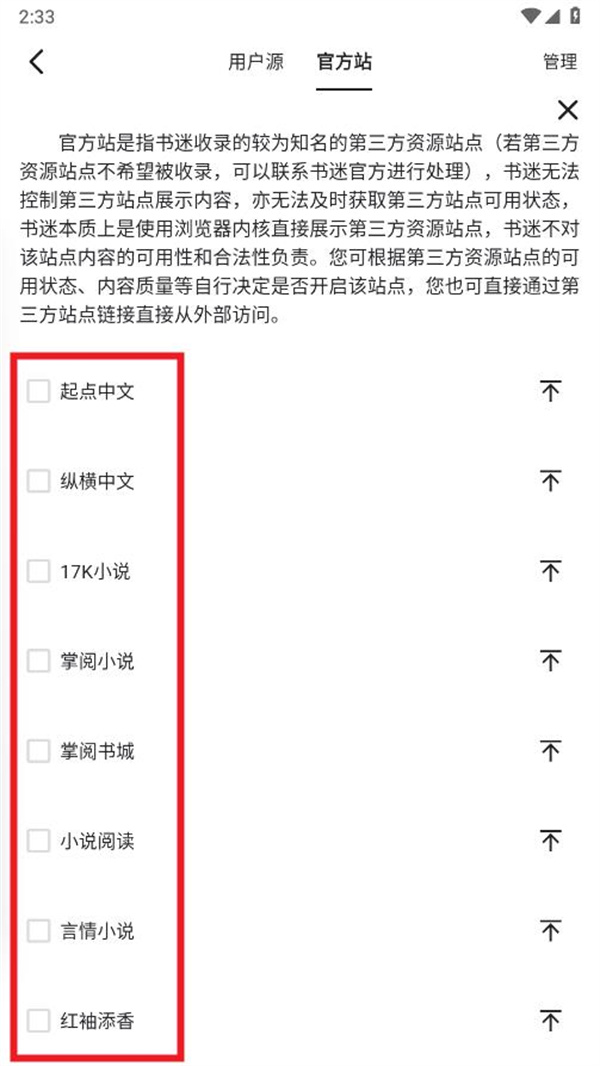This screenshot has width=600, height=1066.
Task: Pin 言情小说 to the top
Action: [550, 931]
